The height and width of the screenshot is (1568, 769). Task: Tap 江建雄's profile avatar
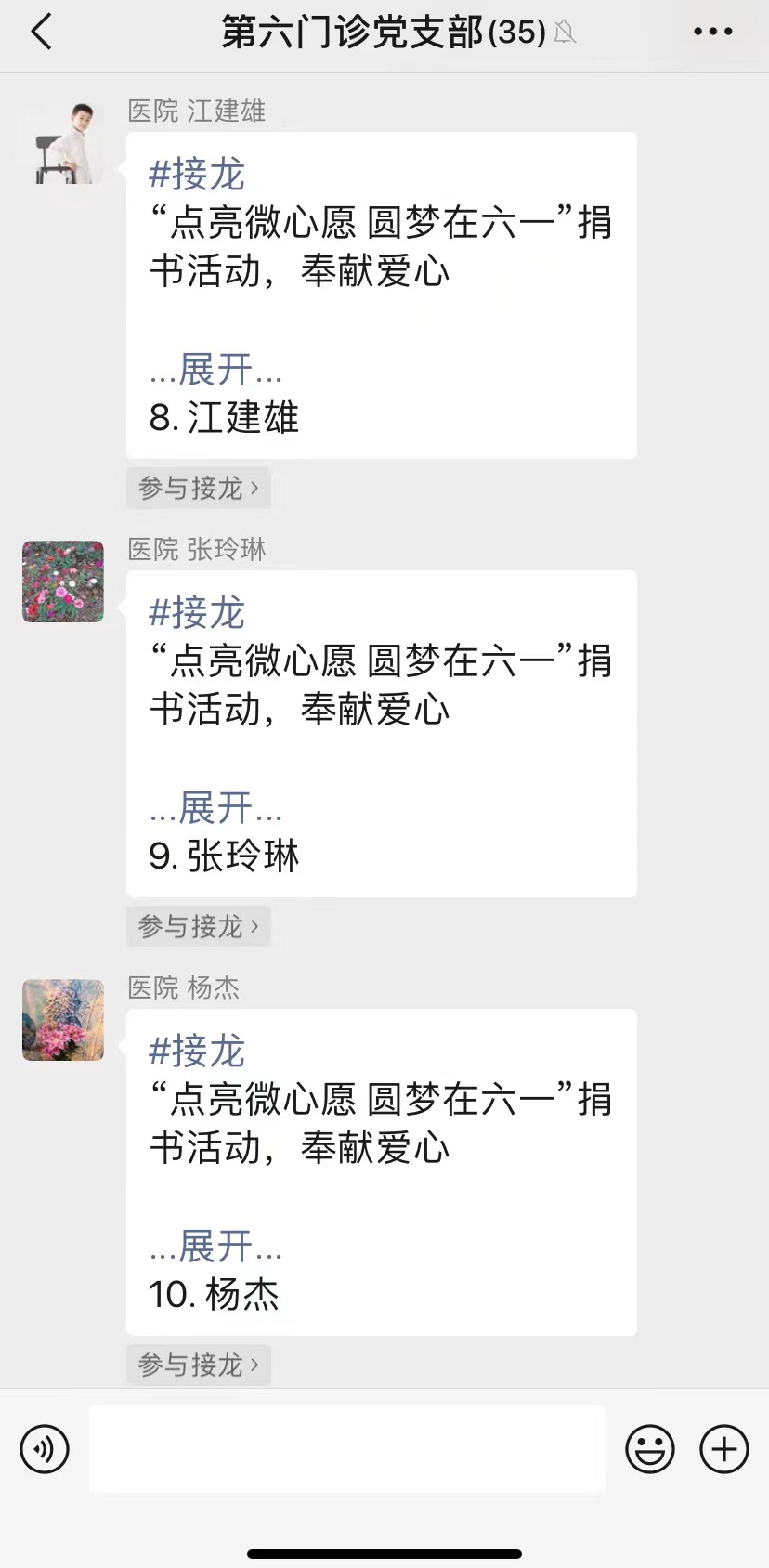63,143
